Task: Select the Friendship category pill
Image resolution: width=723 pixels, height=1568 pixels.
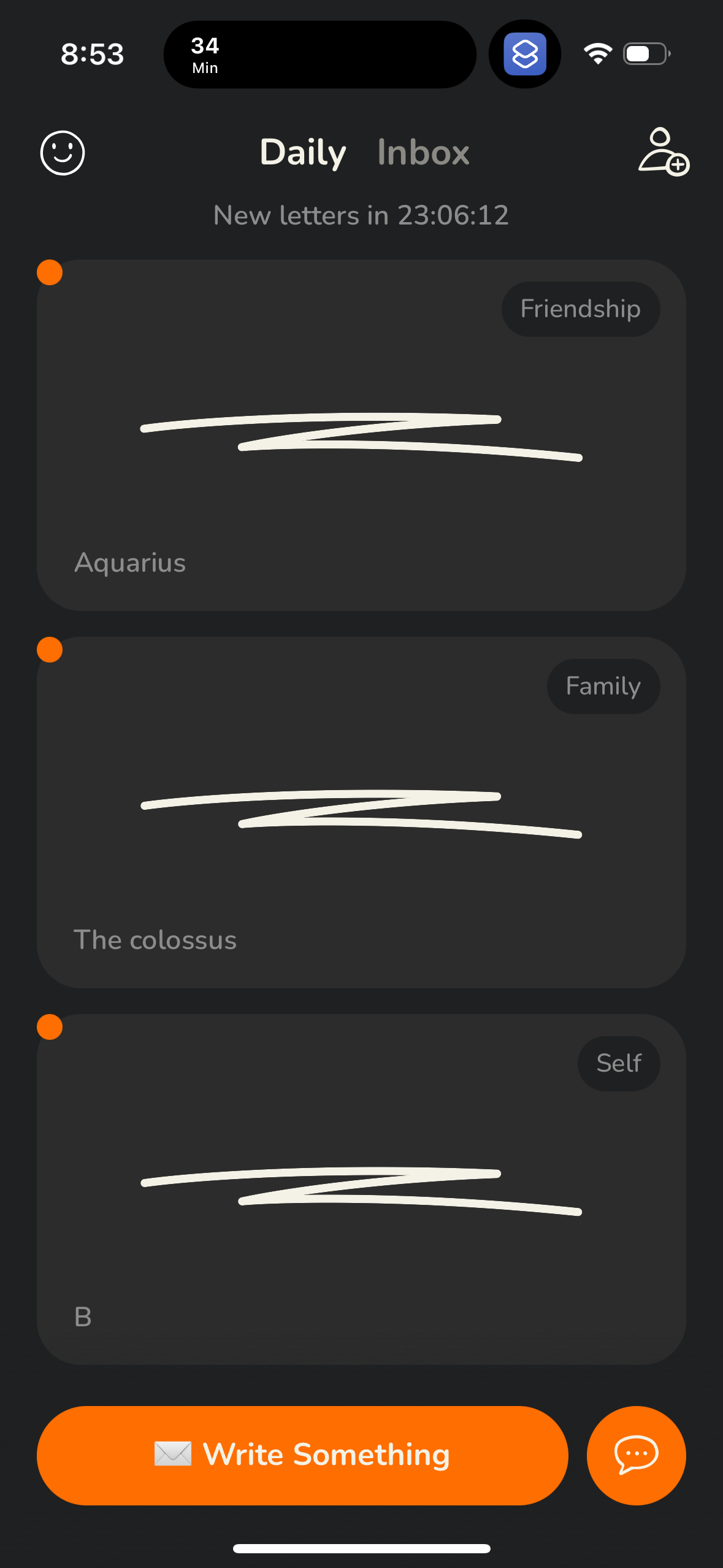Action: point(580,309)
